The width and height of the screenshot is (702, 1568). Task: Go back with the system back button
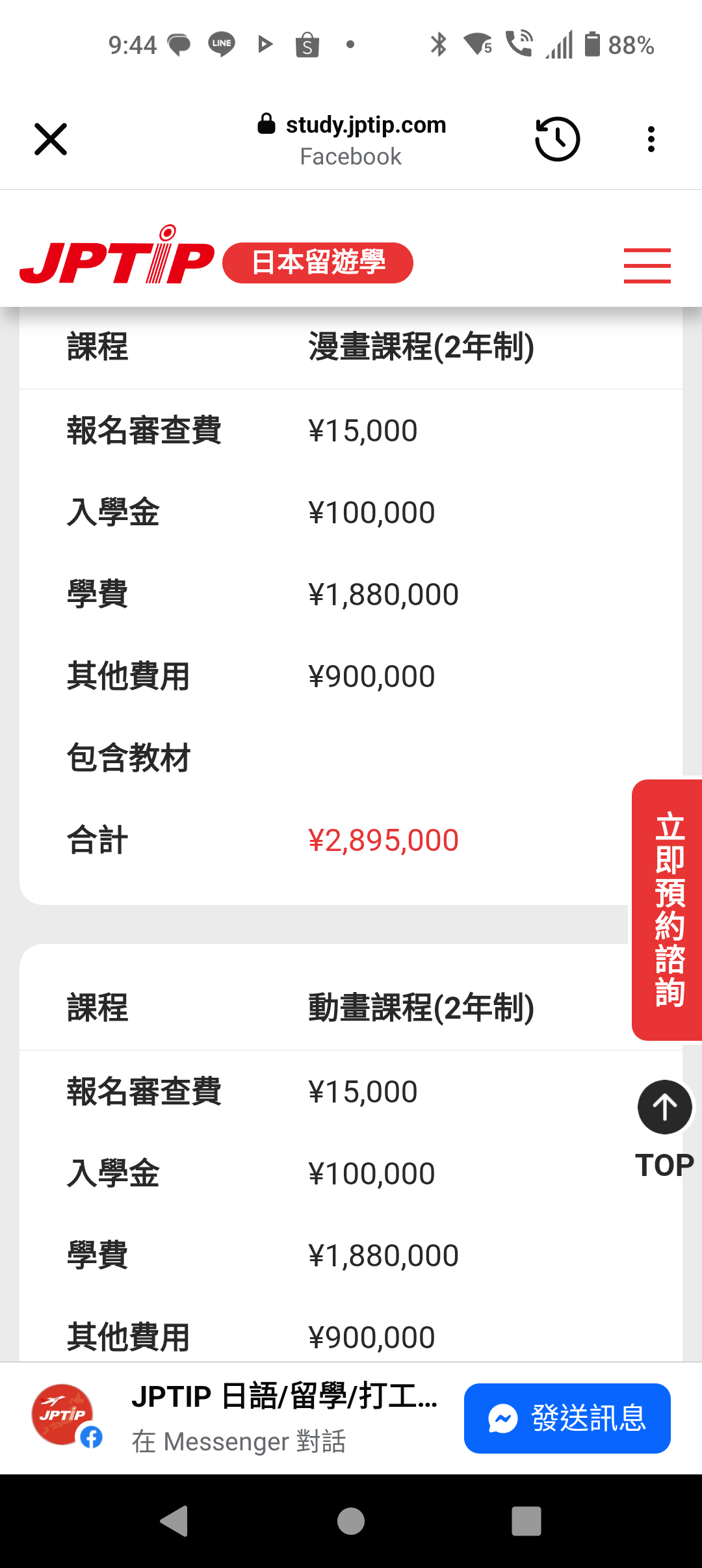coord(174,1521)
